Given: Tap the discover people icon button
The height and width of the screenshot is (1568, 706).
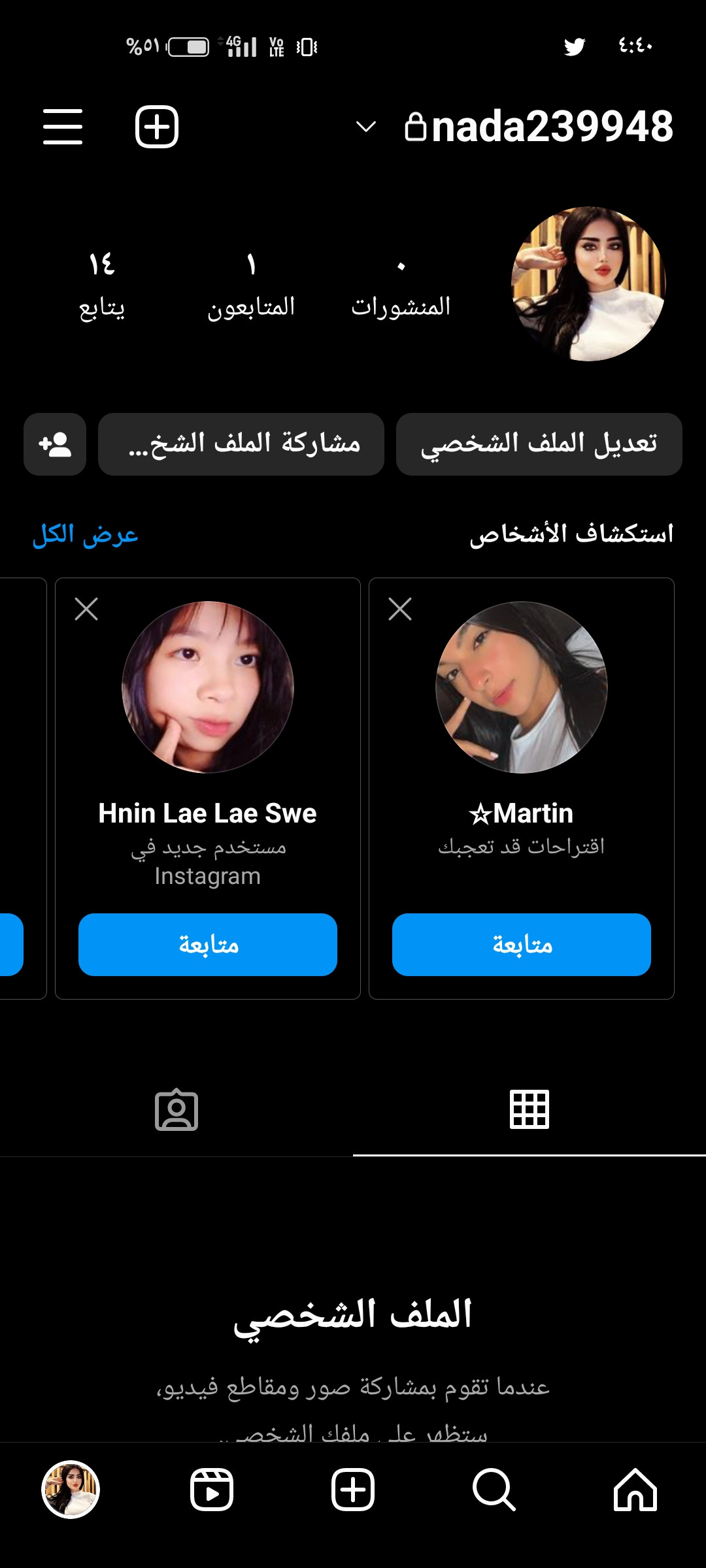Looking at the screenshot, I should coord(55,444).
